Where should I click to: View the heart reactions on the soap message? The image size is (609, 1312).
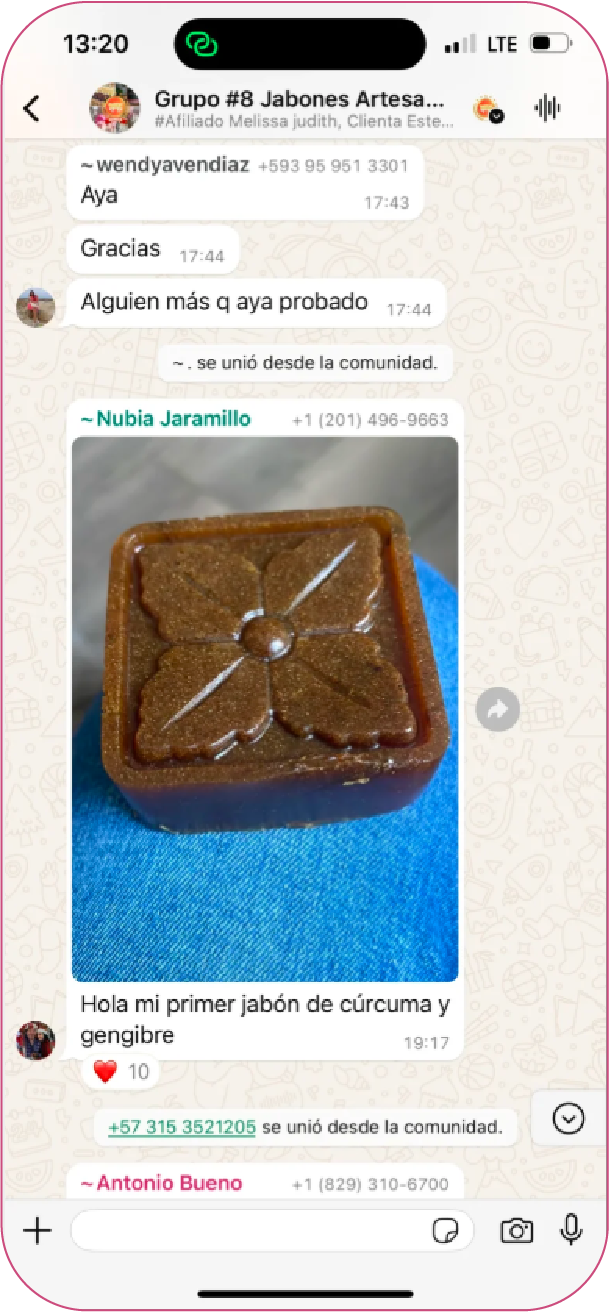tap(120, 1072)
